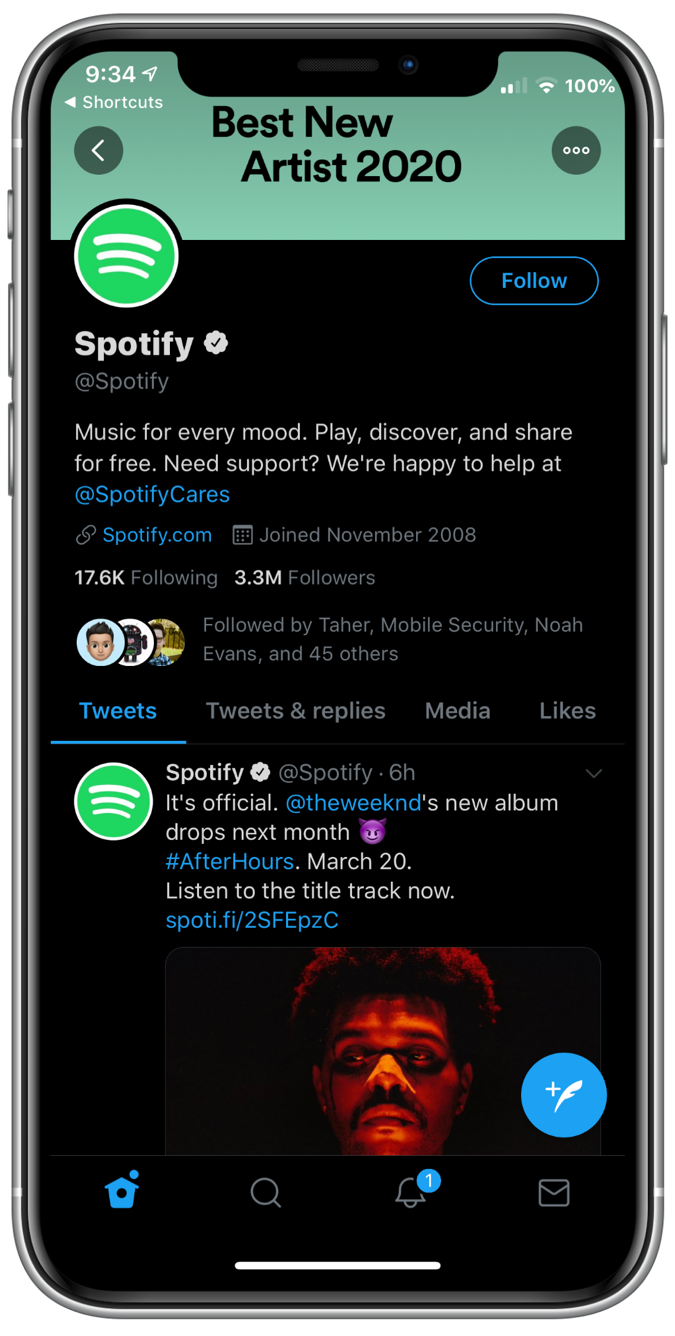Screen dimensions: 675x1336
Task: Open the spoti.fi/2SFEpzC link
Action: pos(252,920)
